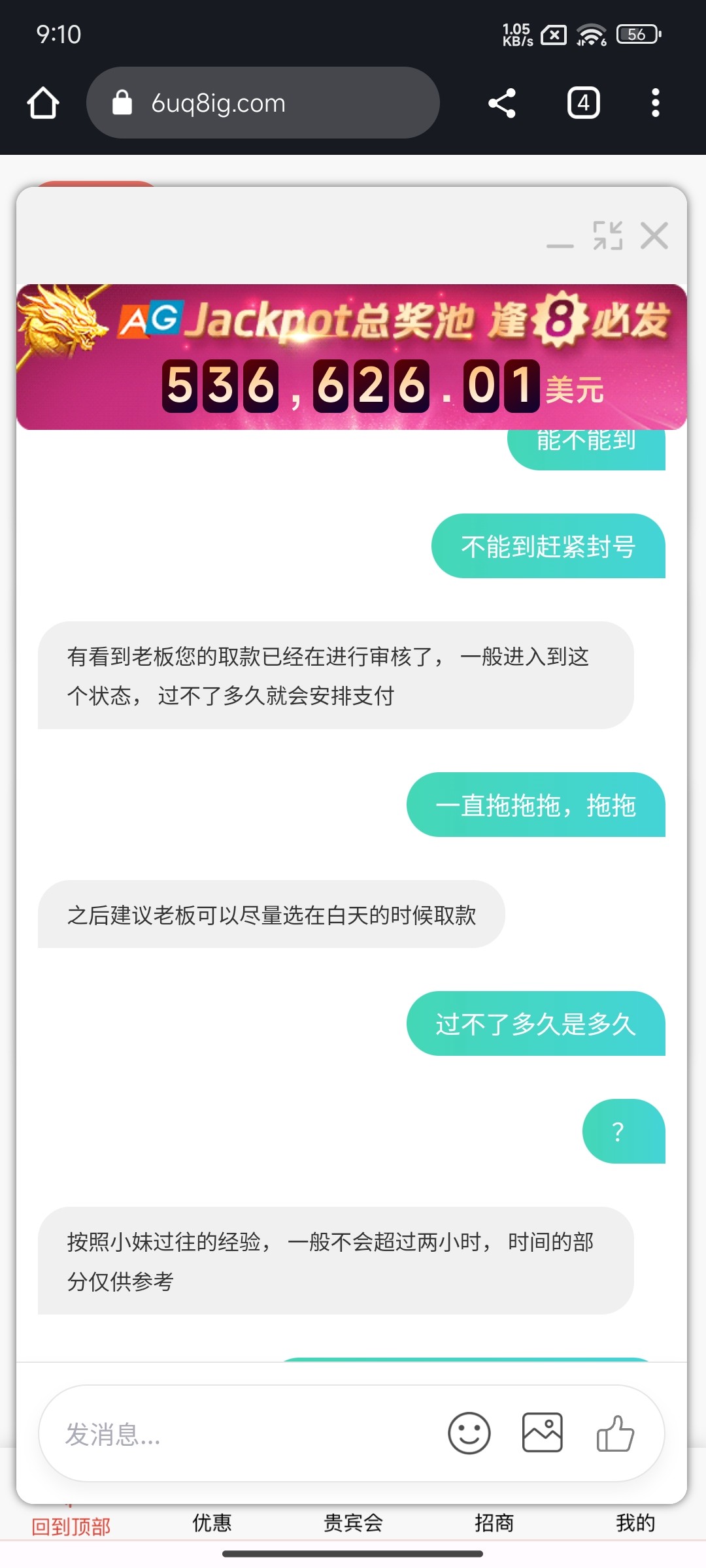Open the 招商 tab
706x1568 pixels.
[x=494, y=1523]
